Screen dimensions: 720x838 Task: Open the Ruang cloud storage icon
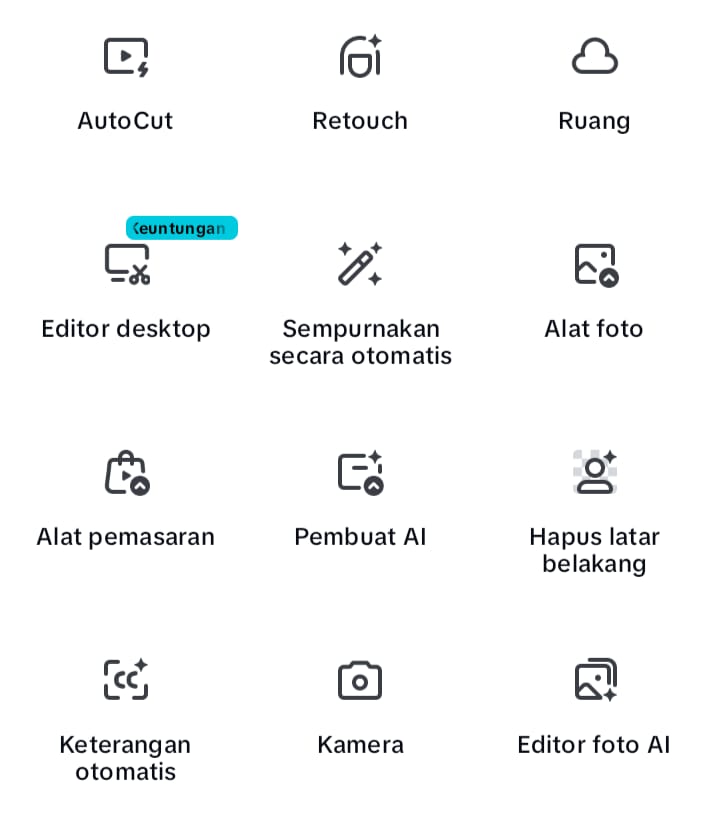point(594,56)
